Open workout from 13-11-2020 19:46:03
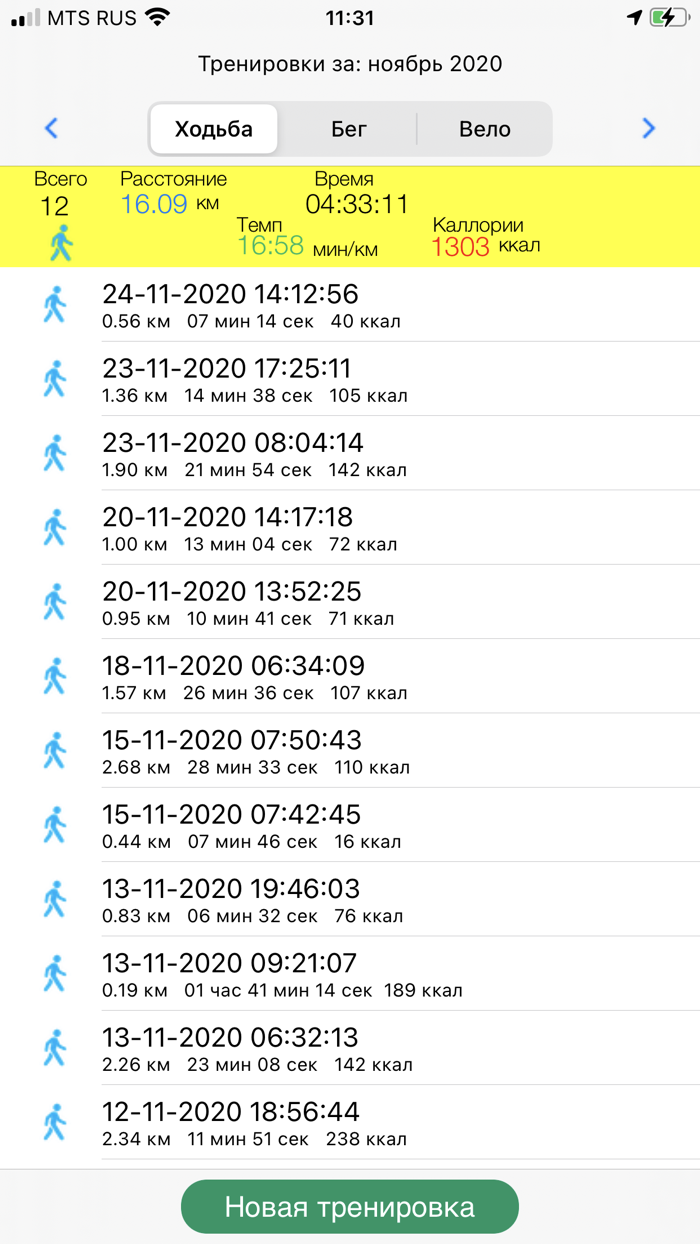 [x=350, y=900]
